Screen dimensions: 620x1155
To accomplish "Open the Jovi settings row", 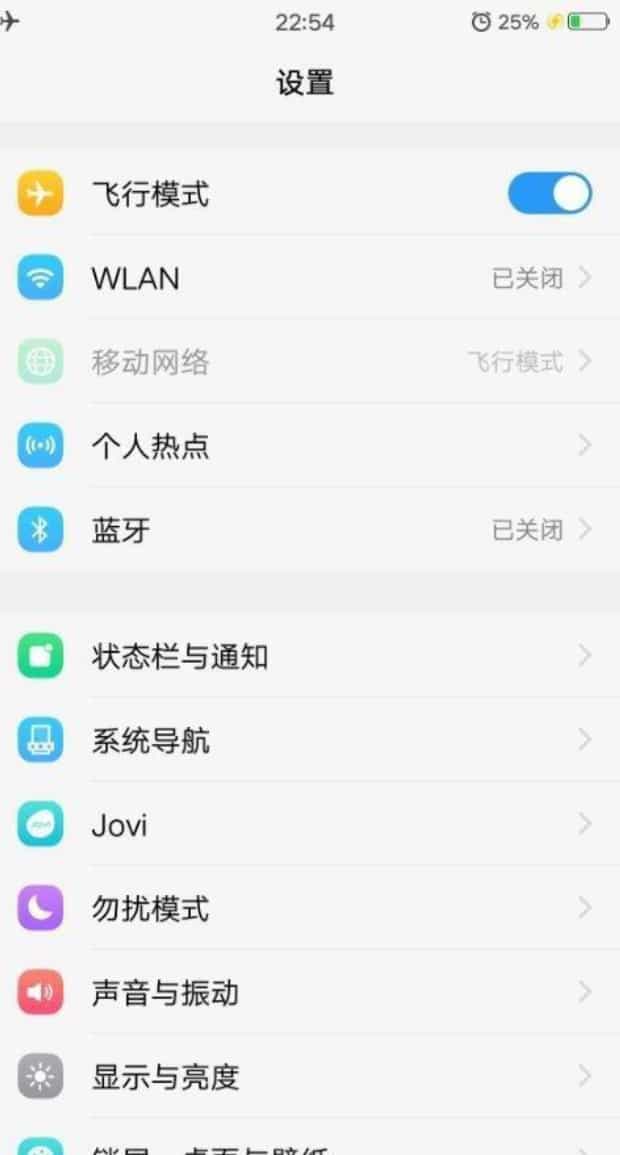I will point(310,824).
